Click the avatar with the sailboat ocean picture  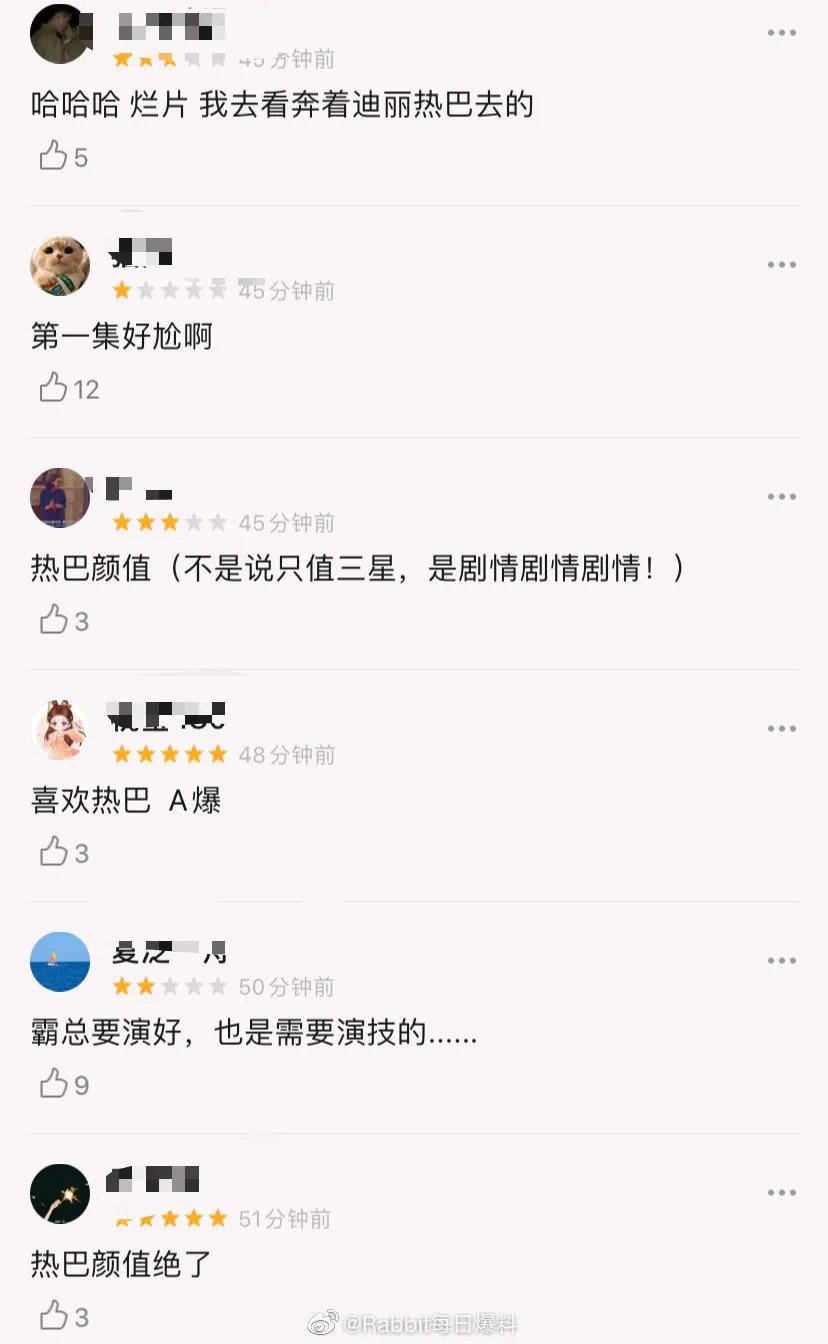point(60,962)
